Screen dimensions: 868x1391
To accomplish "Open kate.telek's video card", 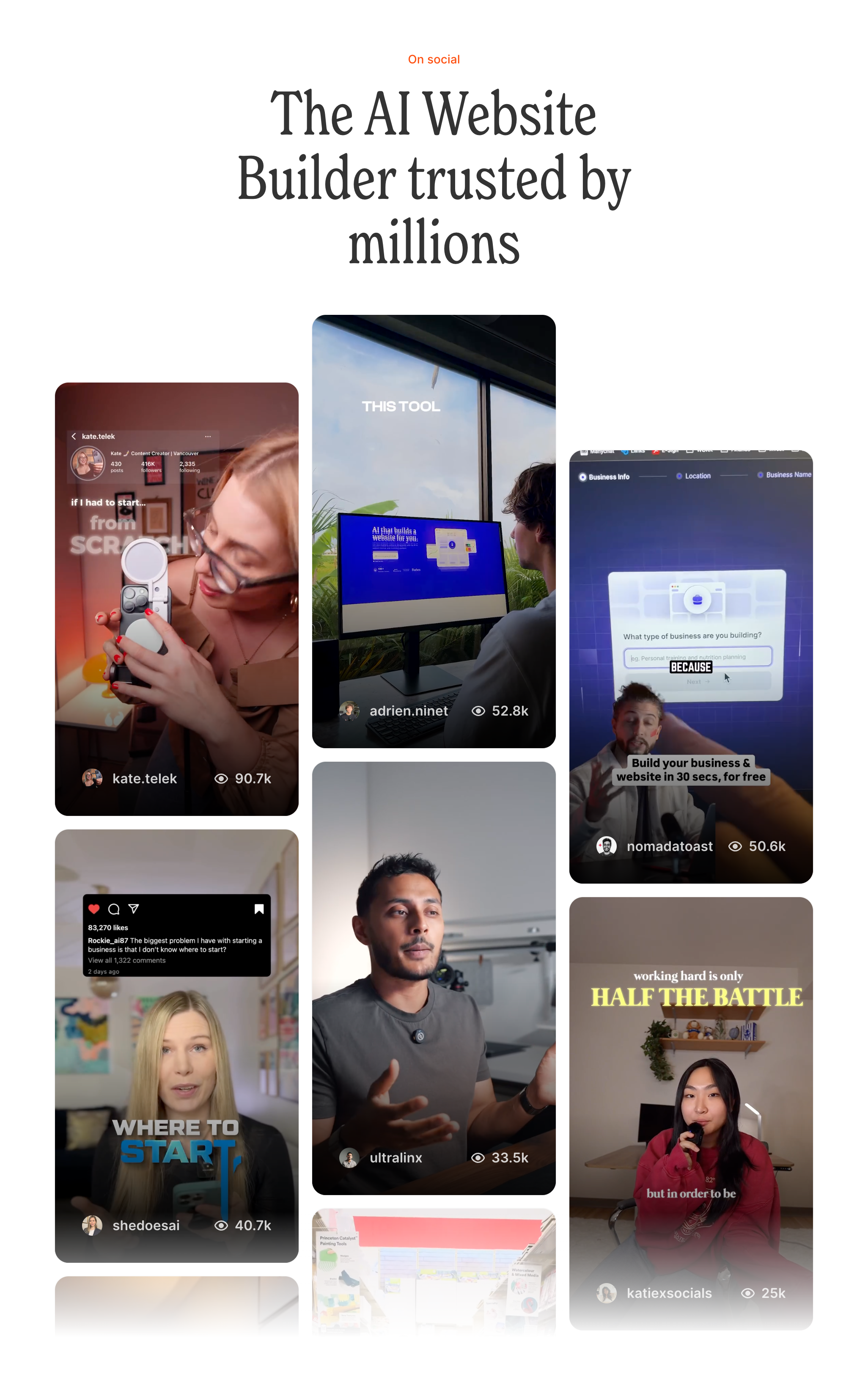I will click(x=176, y=598).
